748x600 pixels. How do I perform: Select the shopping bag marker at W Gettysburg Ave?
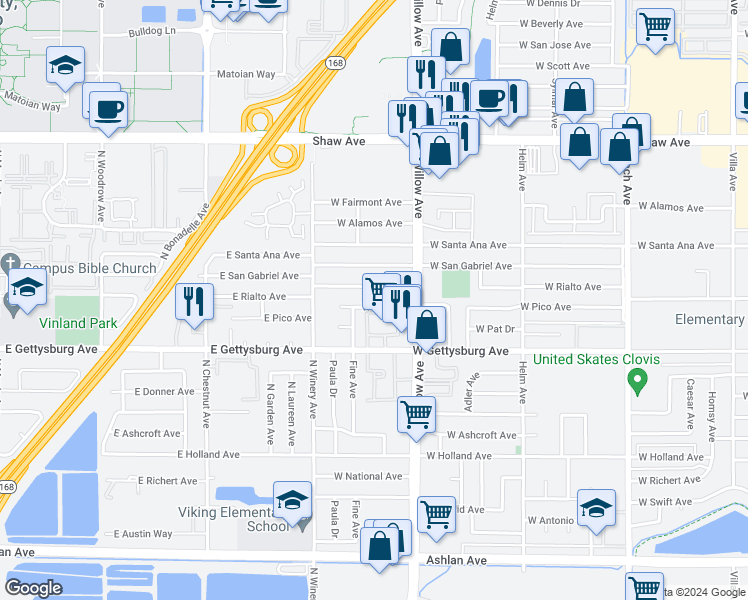[426, 326]
